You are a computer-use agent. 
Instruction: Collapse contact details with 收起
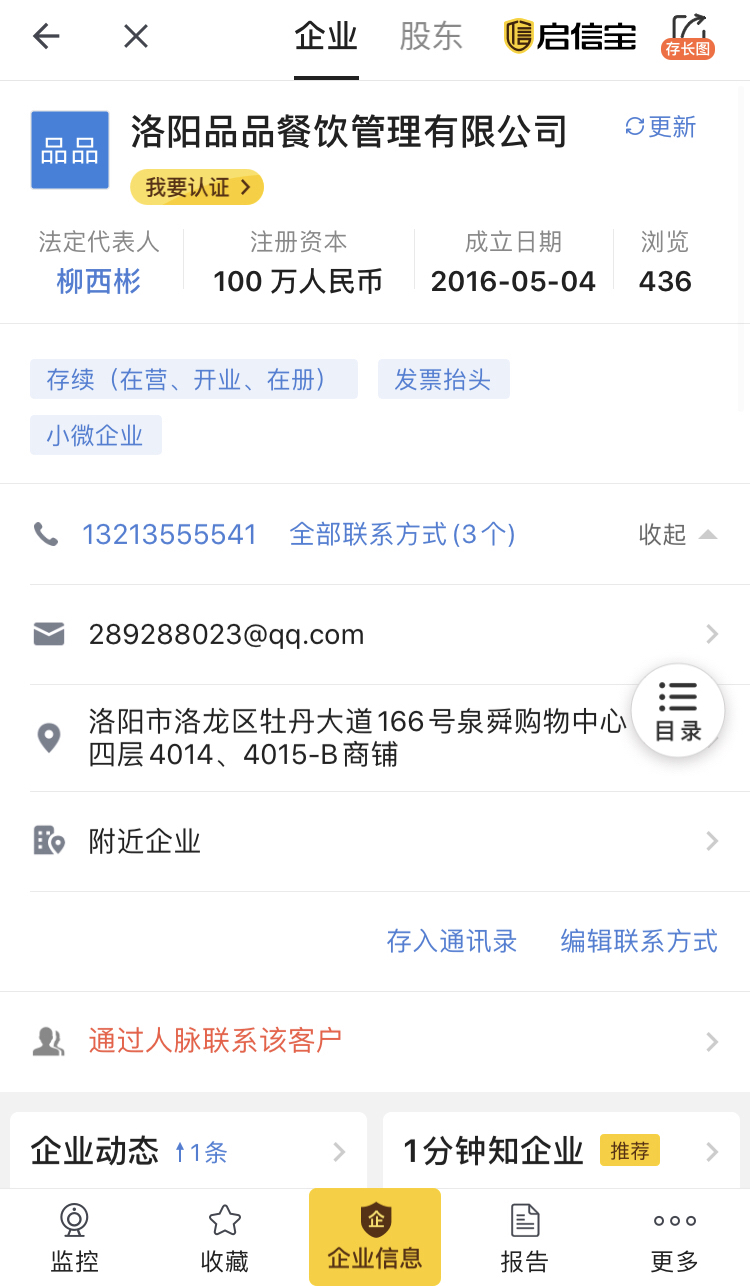(678, 535)
